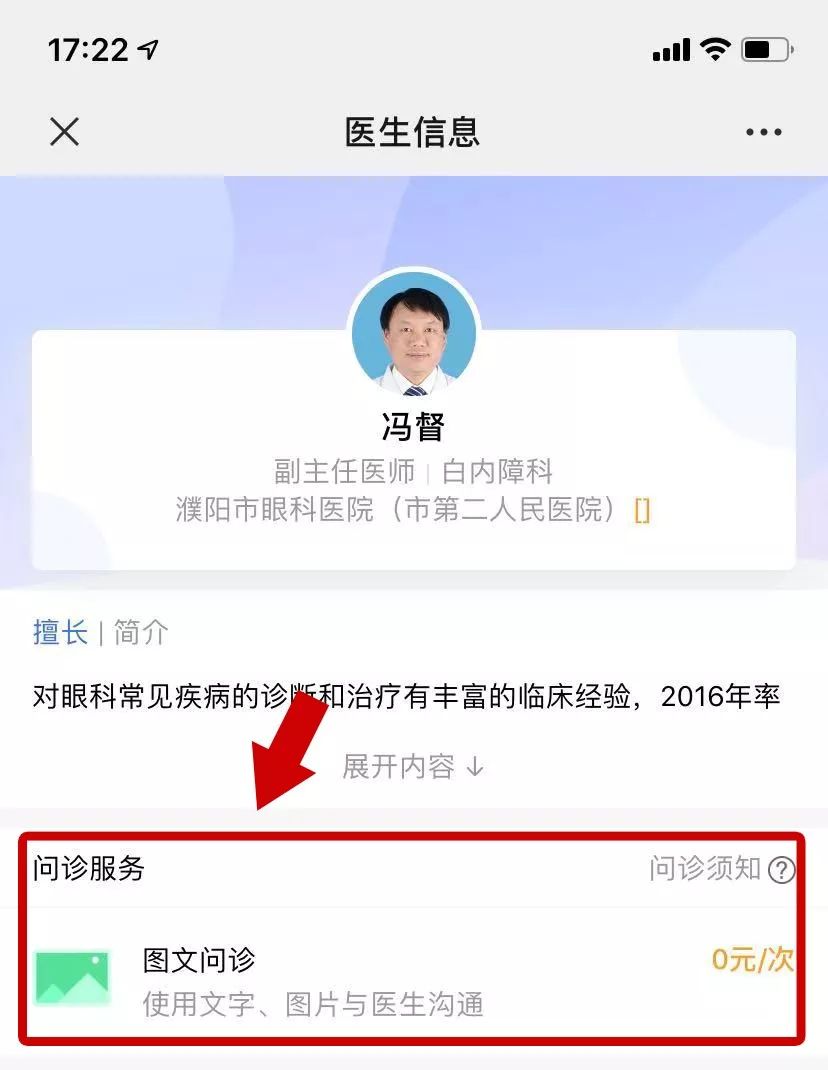Close the doctor info page
This screenshot has width=828, height=1070.
pyautogui.click(x=64, y=132)
